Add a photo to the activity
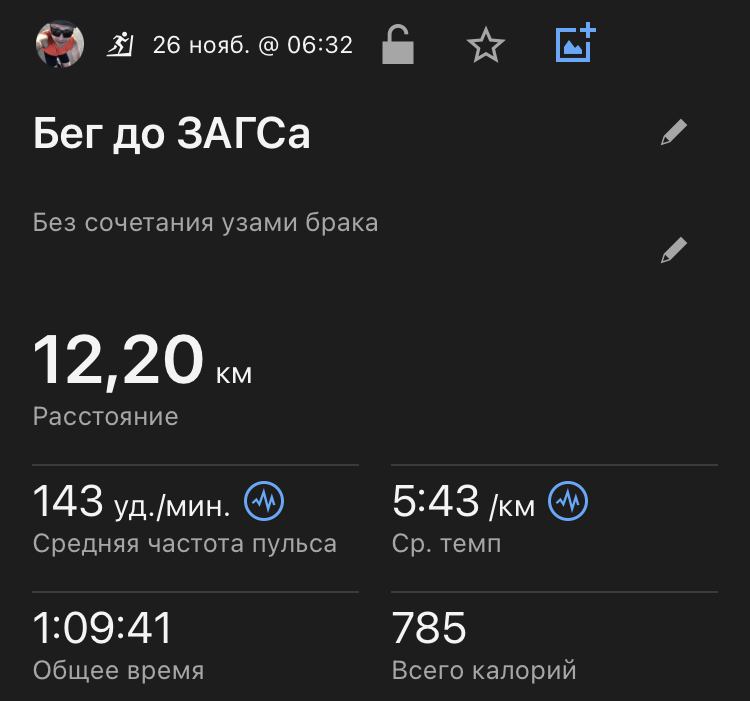The height and width of the screenshot is (701, 750). (575, 44)
